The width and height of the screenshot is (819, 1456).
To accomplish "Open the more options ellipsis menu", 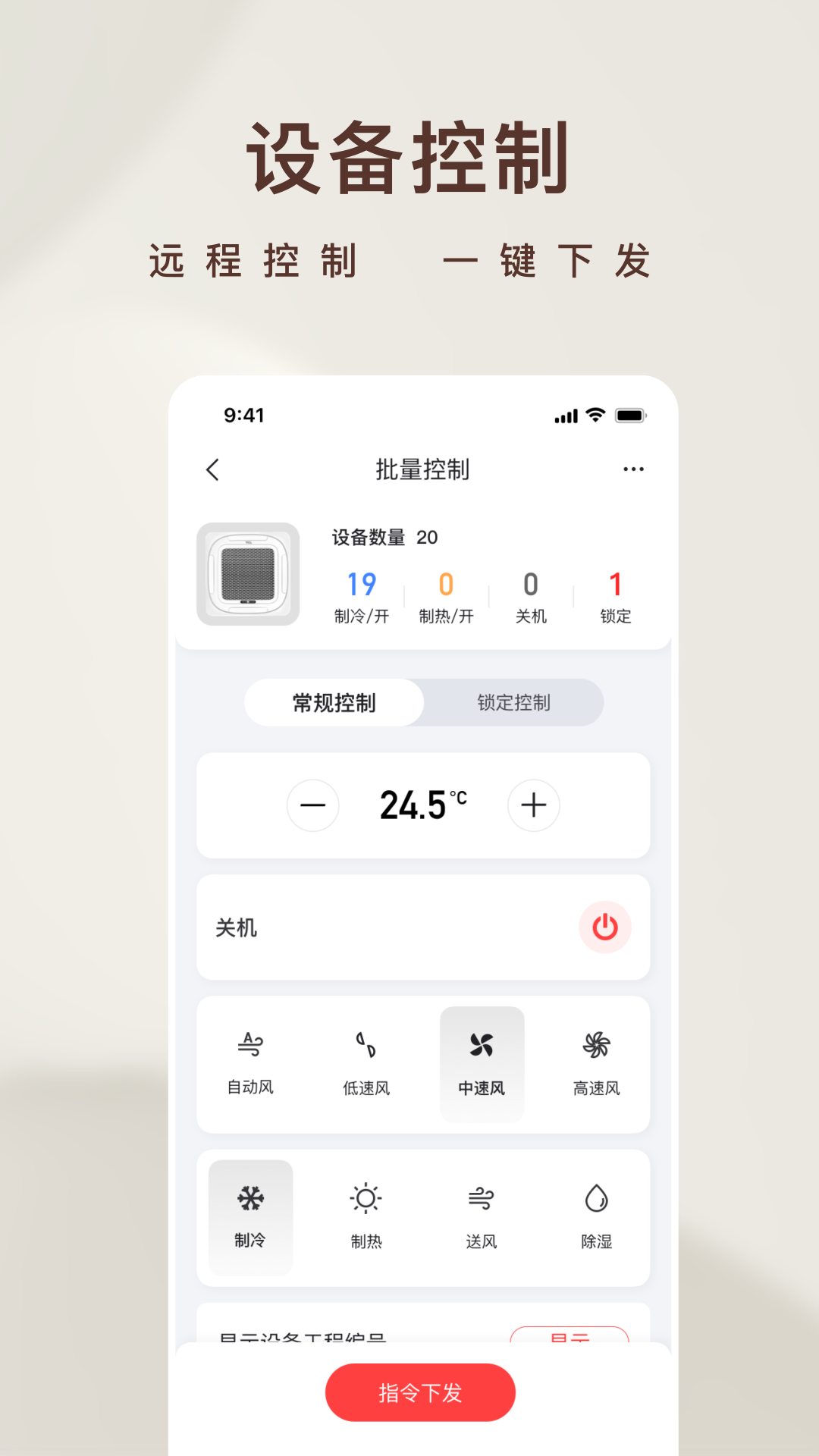I will (634, 469).
